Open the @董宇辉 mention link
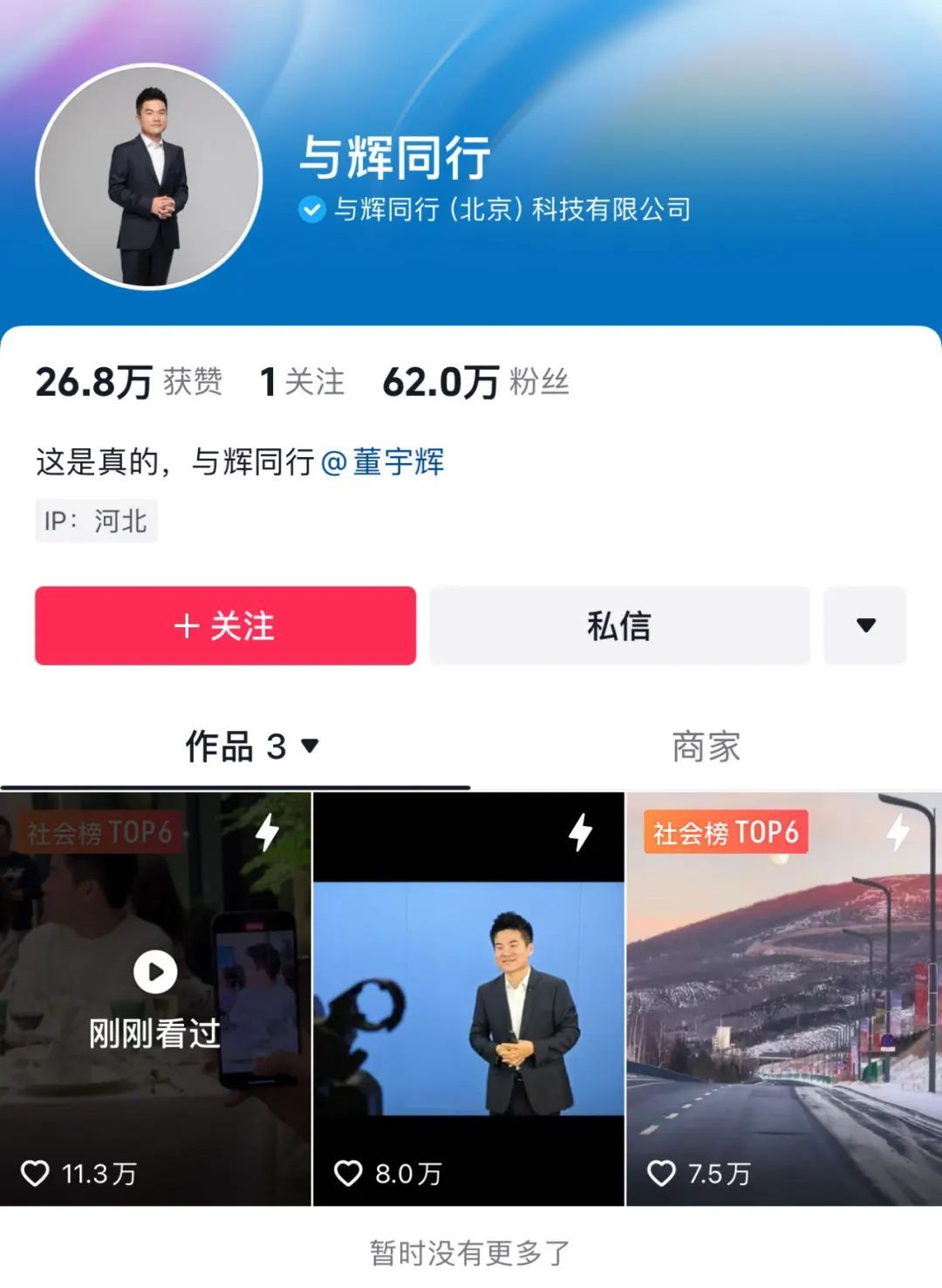 (x=384, y=461)
